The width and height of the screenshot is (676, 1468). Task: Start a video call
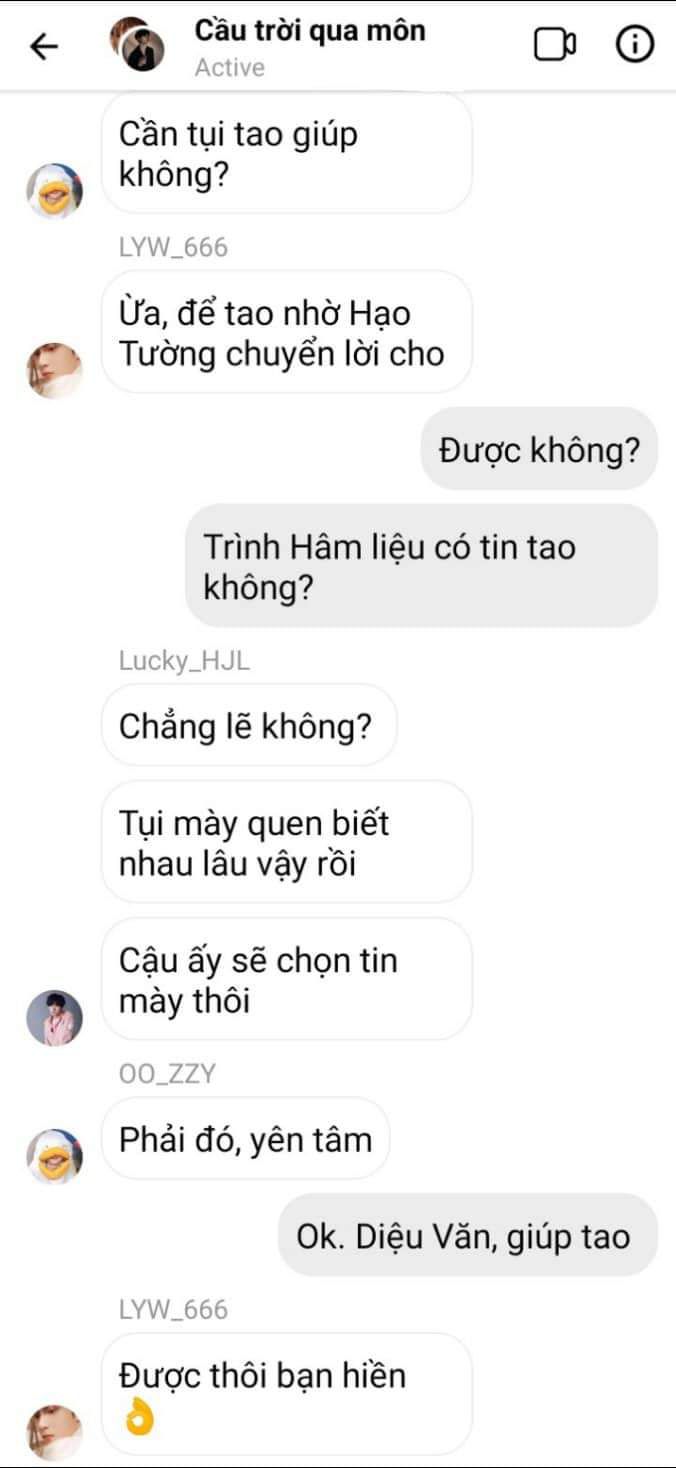555,45
